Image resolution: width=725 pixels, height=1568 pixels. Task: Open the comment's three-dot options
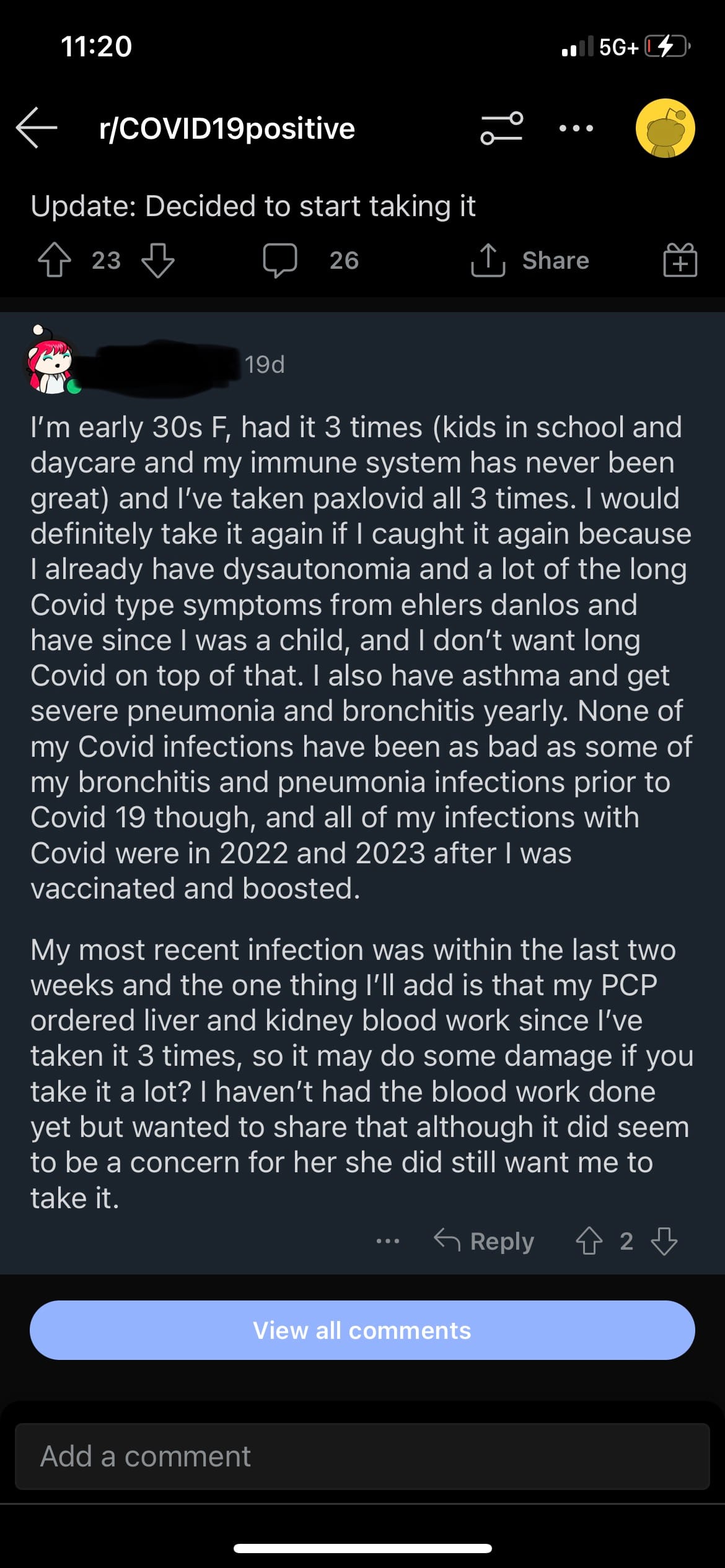click(x=388, y=1241)
